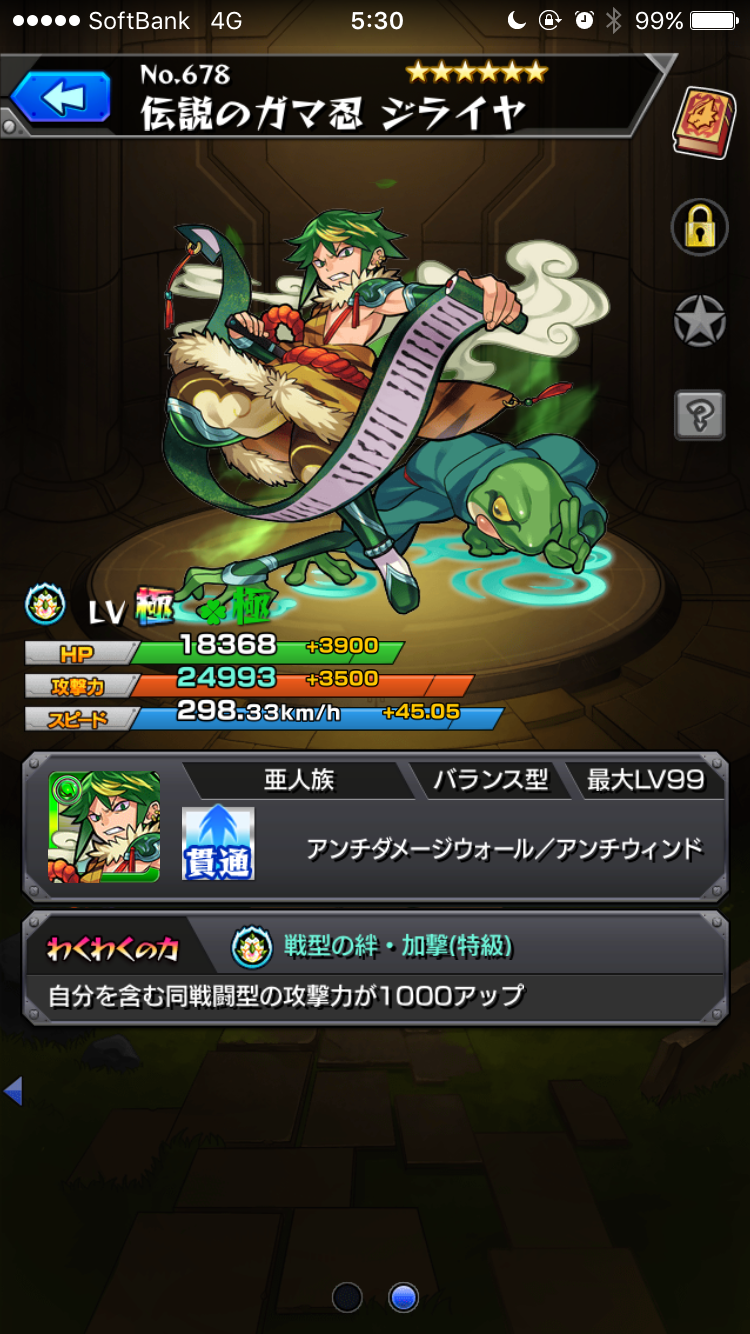Toggle the gold padlock lock icon
This screenshot has width=750, height=1334.
pos(699,228)
